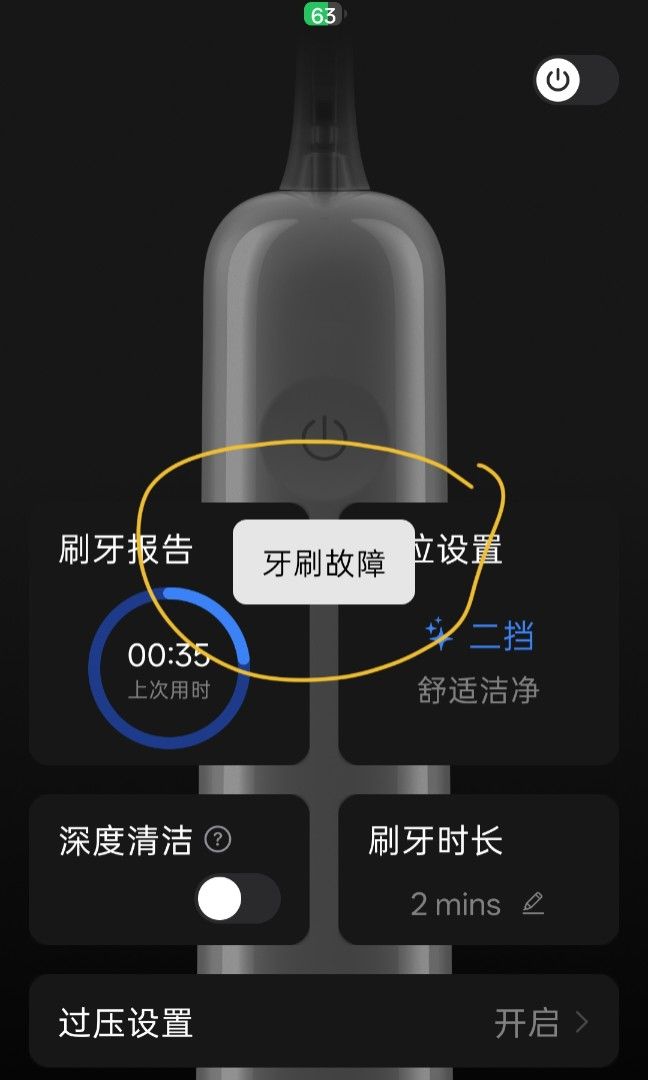Open the gear setting card showing 二挡

click(479, 634)
